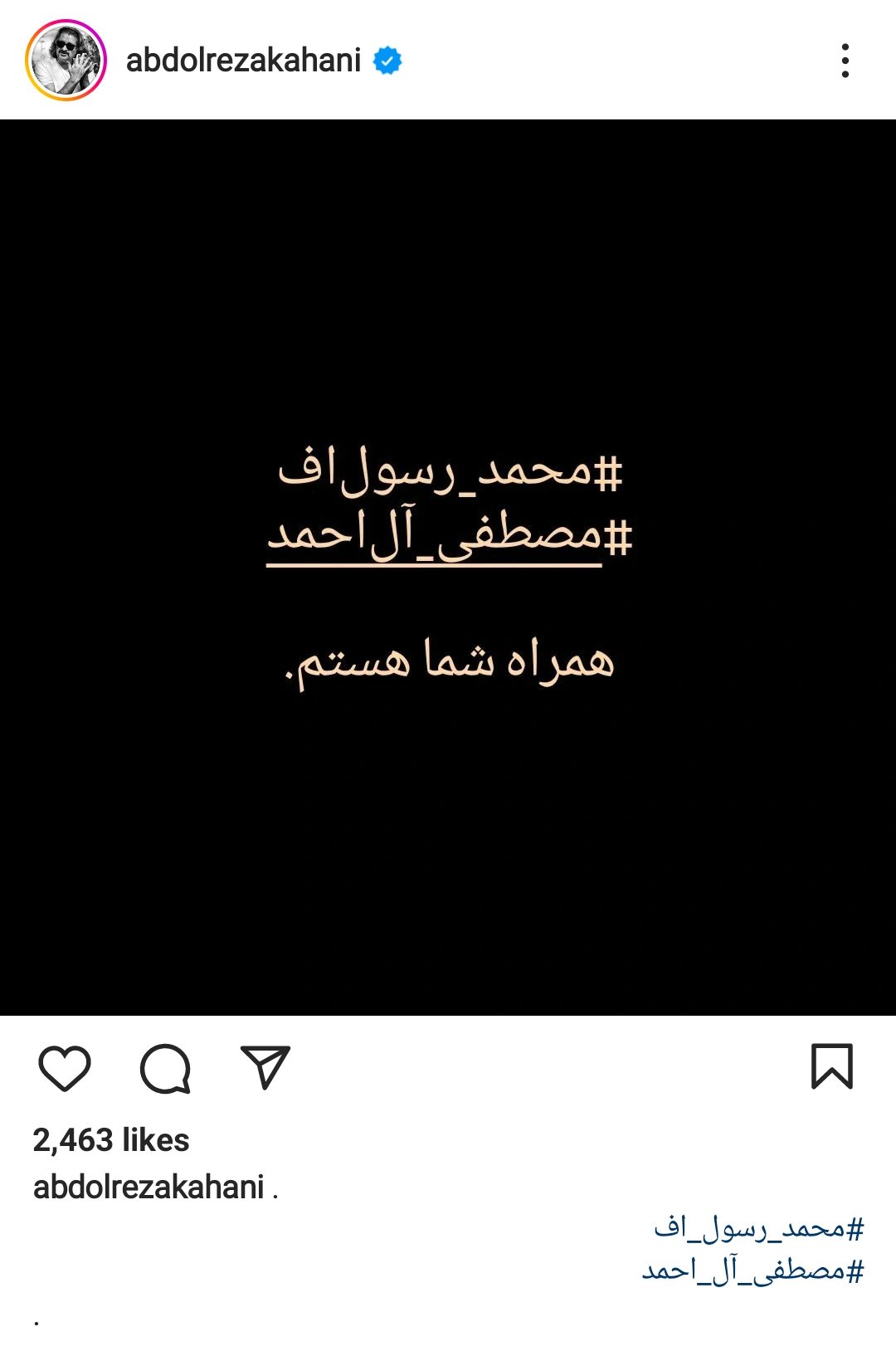Open the #مصطفی_آل_احمد hashtag in the caption

[x=752, y=1270]
